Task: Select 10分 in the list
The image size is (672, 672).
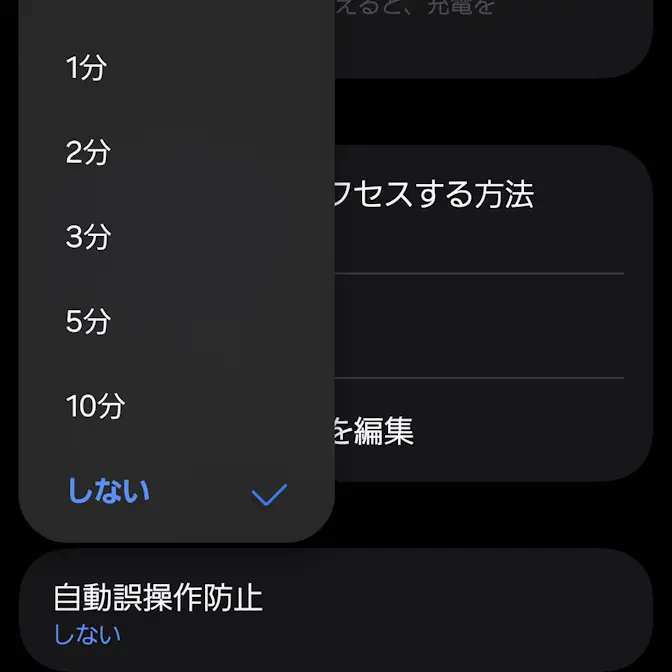Action: coord(95,406)
